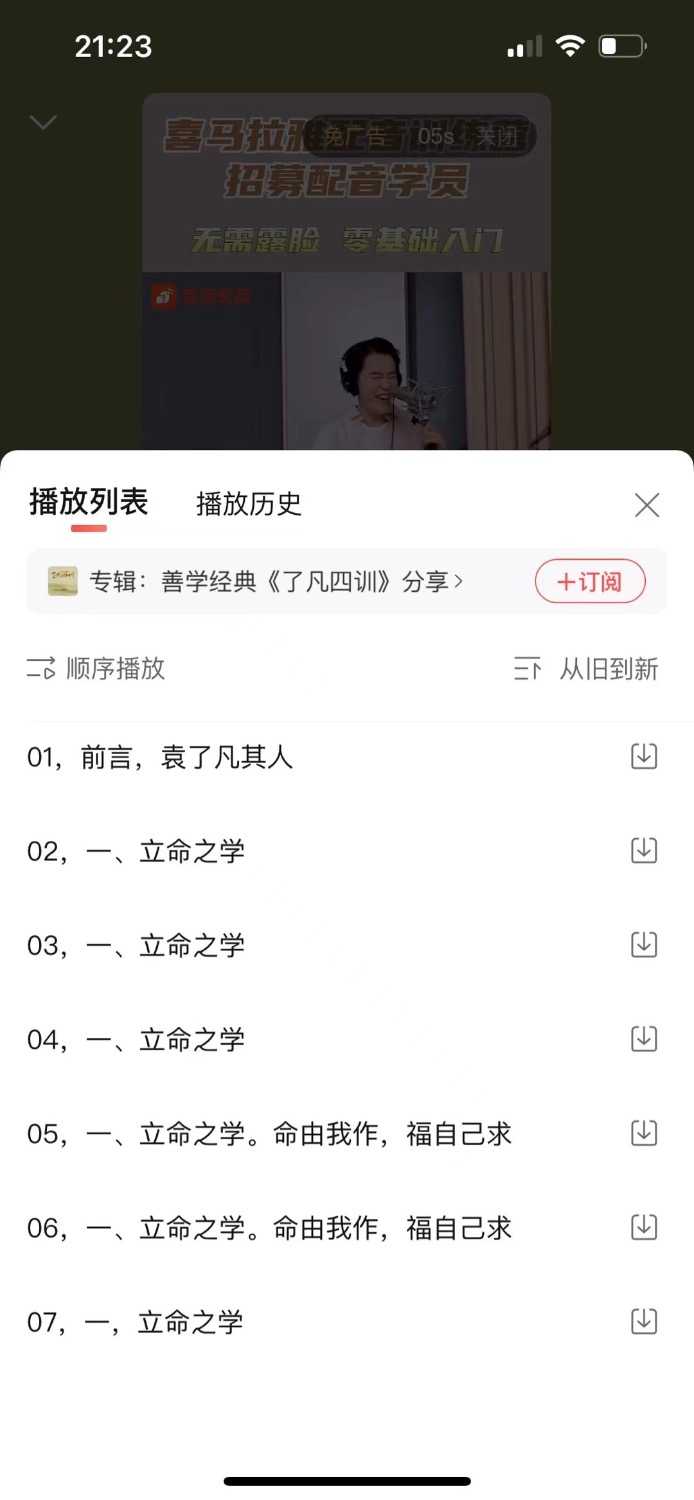Play track 02，一、立命之学

(136, 851)
